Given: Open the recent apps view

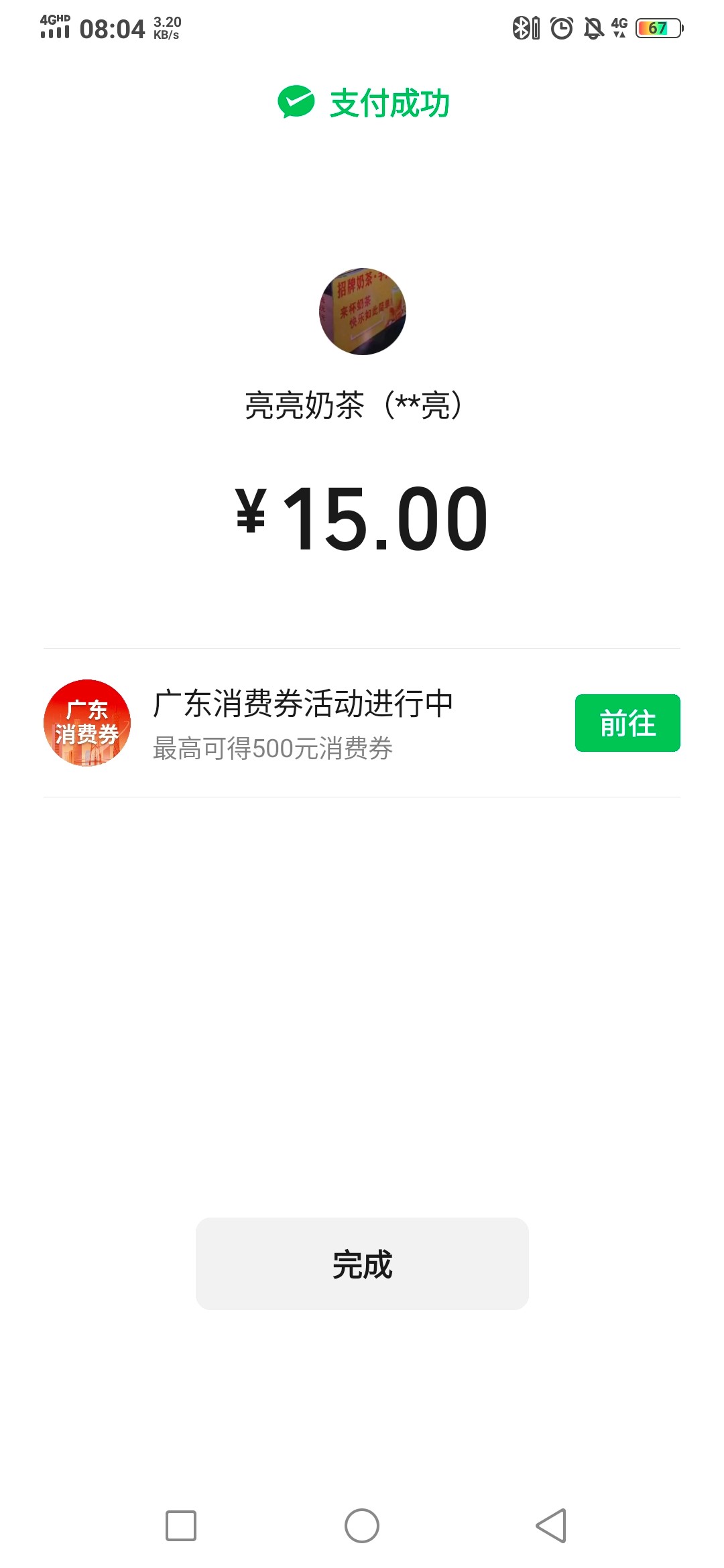Looking at the screenshot, I should (181, 1526).
